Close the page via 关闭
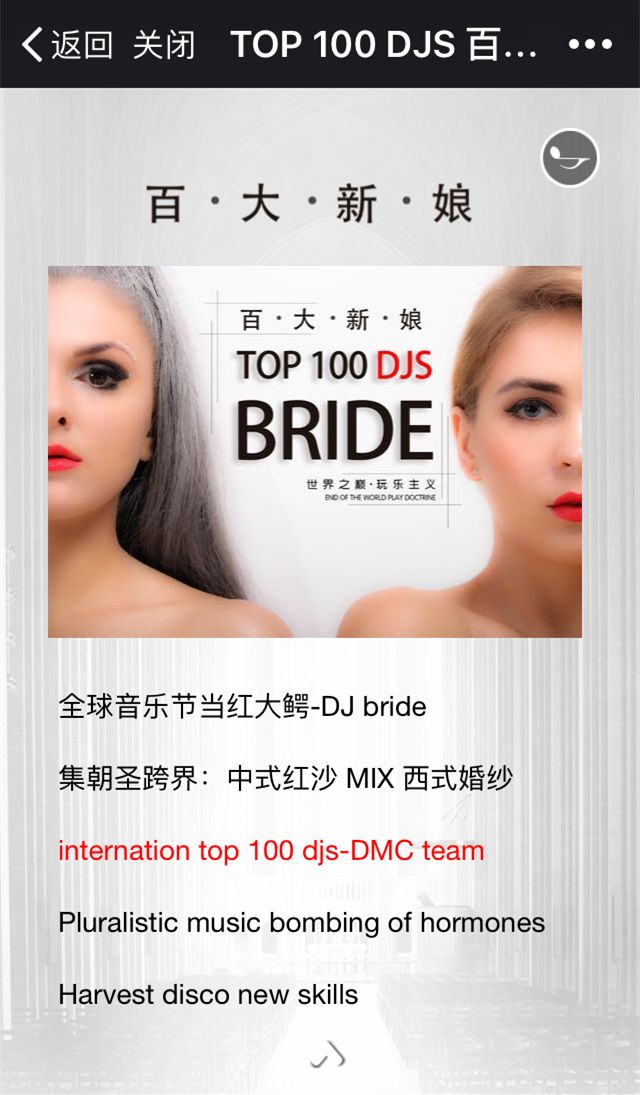Screen dimensions: 640x1095 (x=164, y=45)
